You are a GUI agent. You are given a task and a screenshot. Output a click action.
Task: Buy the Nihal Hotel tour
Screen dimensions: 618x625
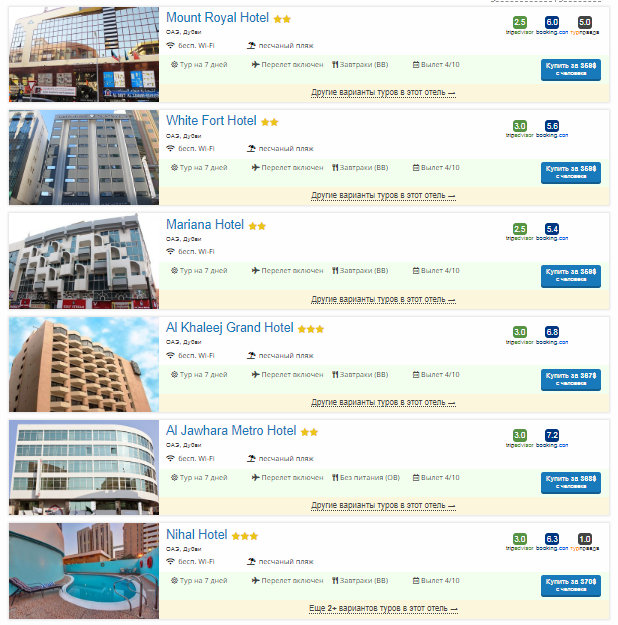(x=571, y=586)
